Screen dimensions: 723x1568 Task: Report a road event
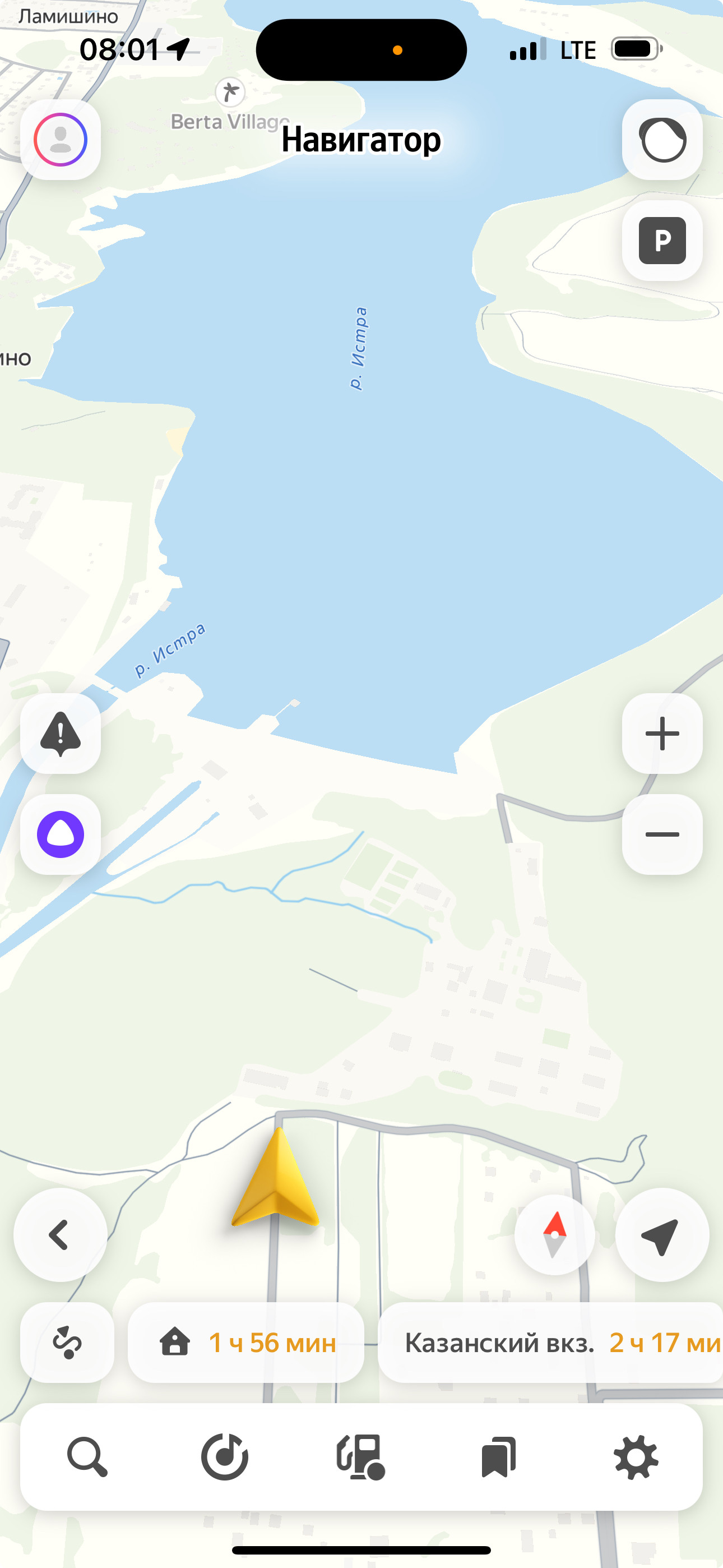61,734
